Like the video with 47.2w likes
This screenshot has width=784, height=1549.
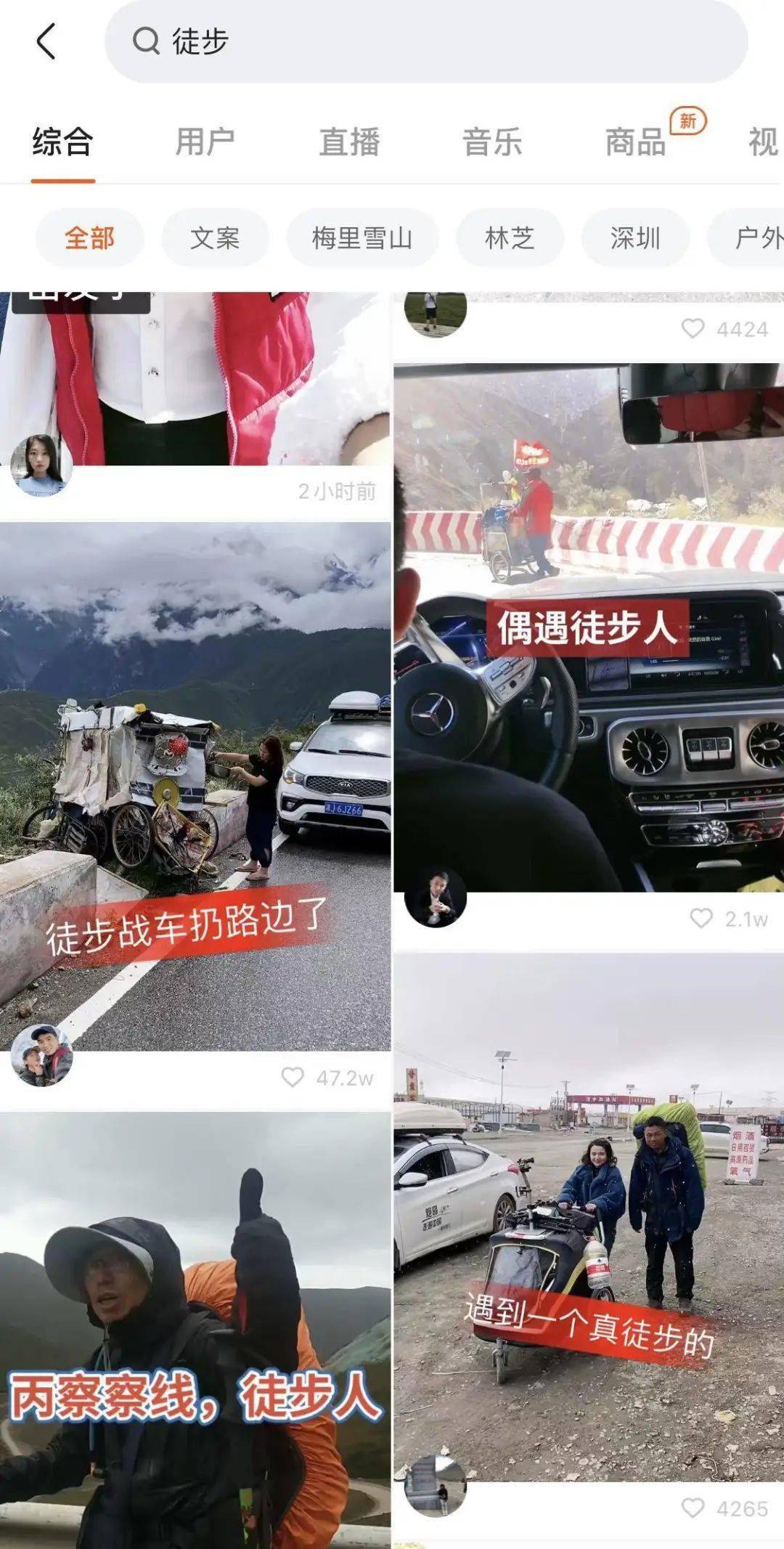(x=293, y=1077)
